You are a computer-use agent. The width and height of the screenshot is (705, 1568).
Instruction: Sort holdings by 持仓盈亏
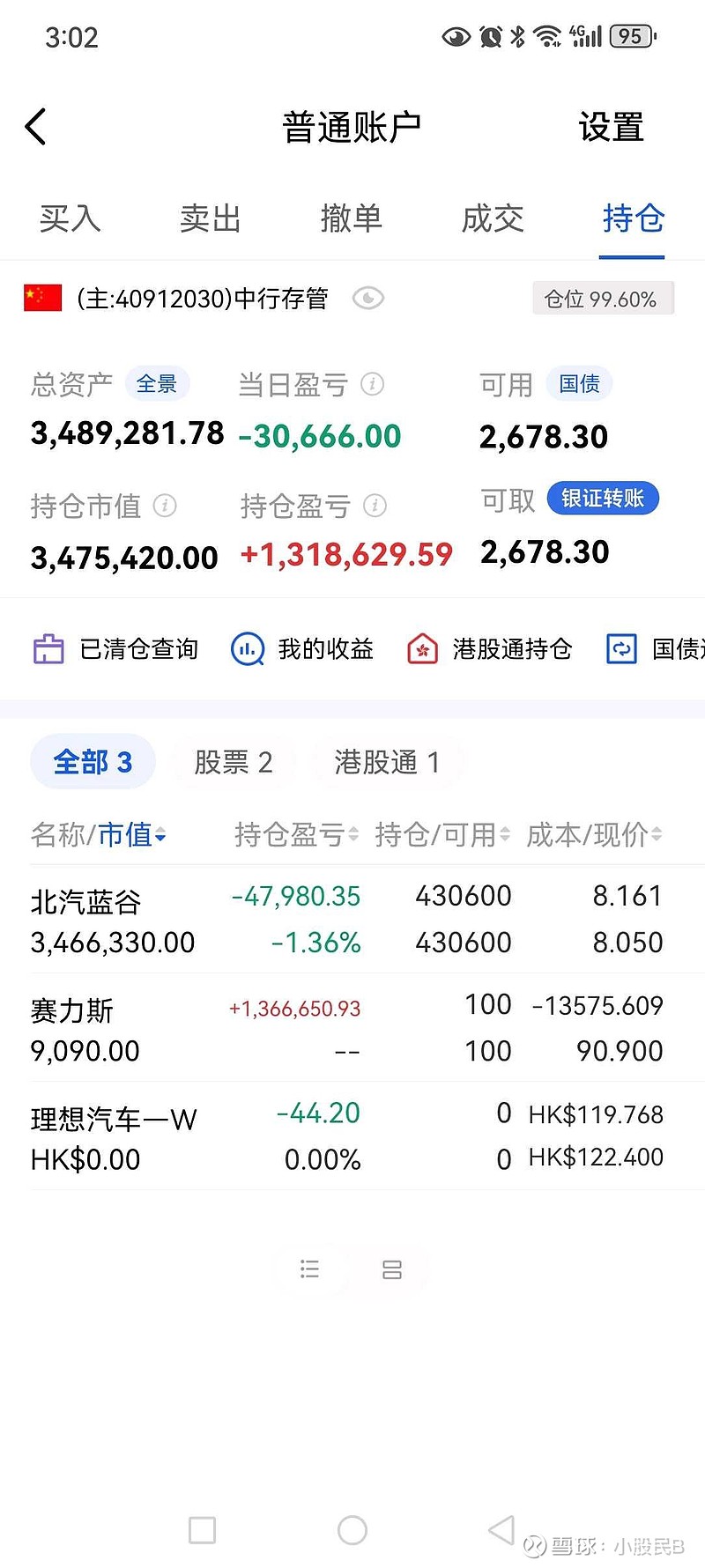point(296,834)
